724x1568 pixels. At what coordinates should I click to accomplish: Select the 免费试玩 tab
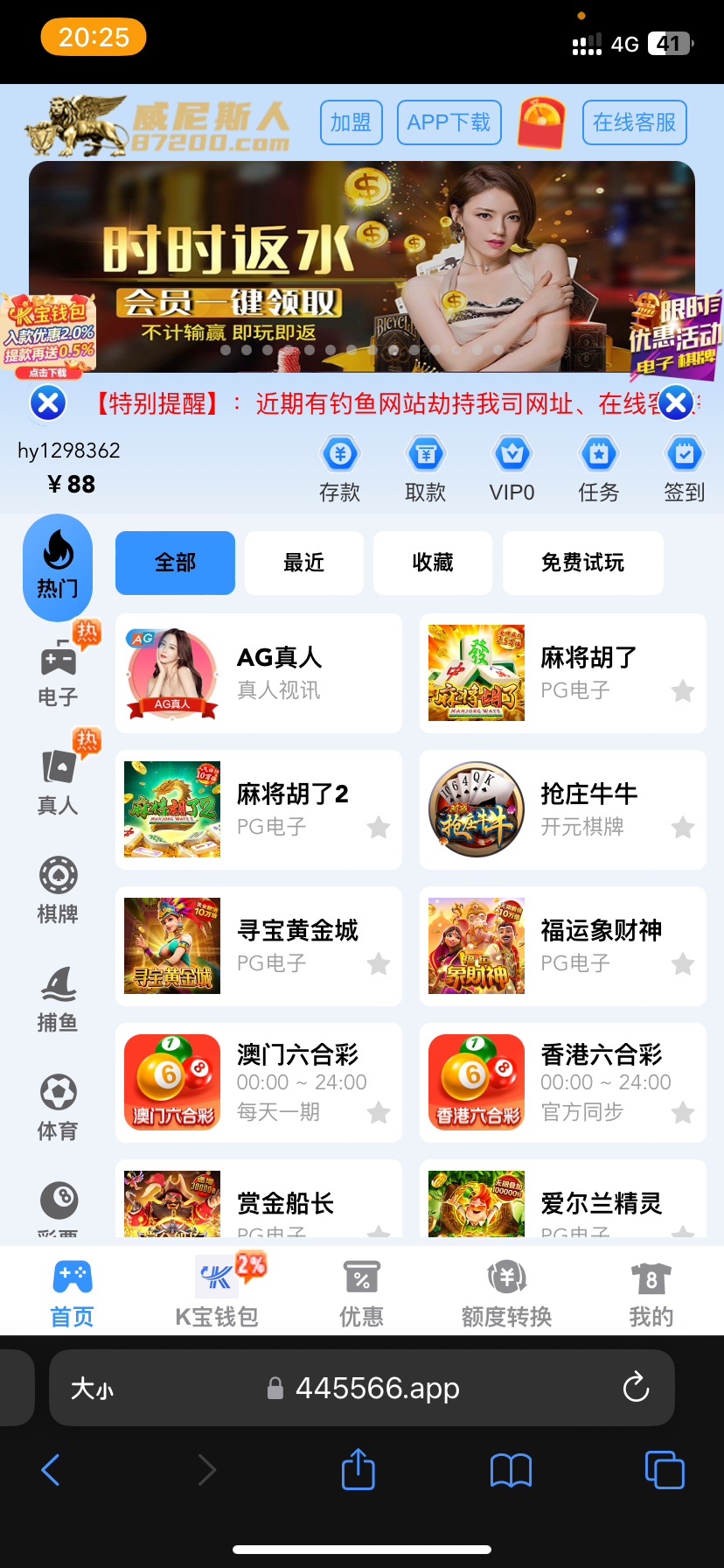[x=582, y=563]
